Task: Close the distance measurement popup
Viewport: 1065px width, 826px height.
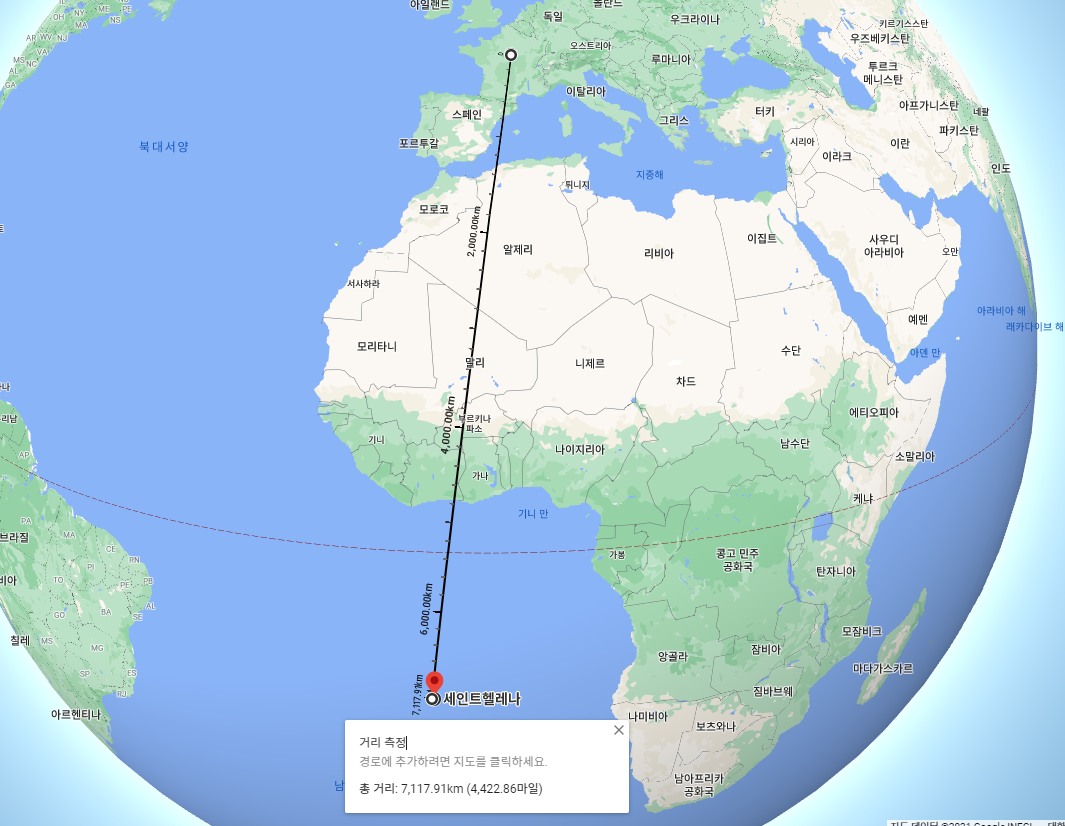Action: (x=618, y=730)
